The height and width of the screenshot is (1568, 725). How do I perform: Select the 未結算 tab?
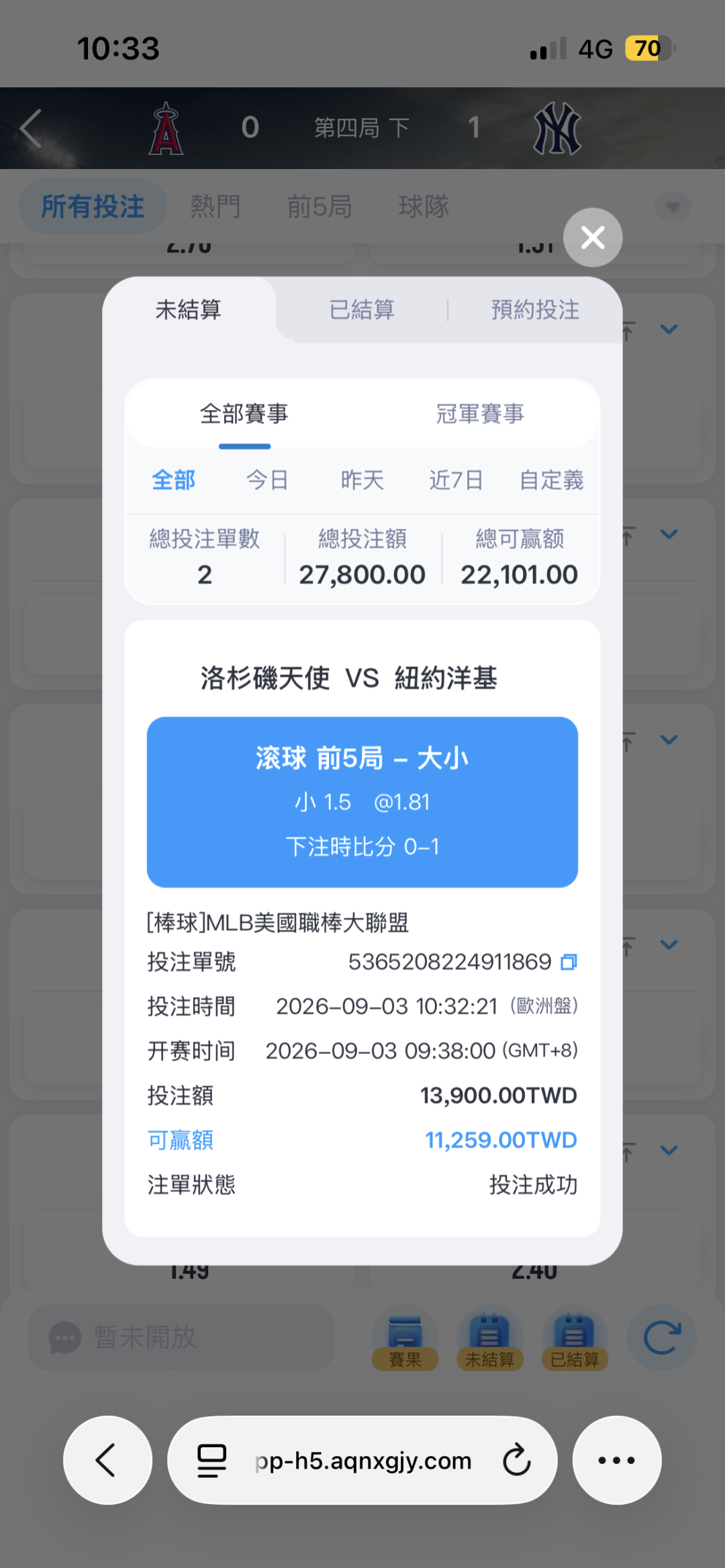pyautogui.click(x=189, y=310)
